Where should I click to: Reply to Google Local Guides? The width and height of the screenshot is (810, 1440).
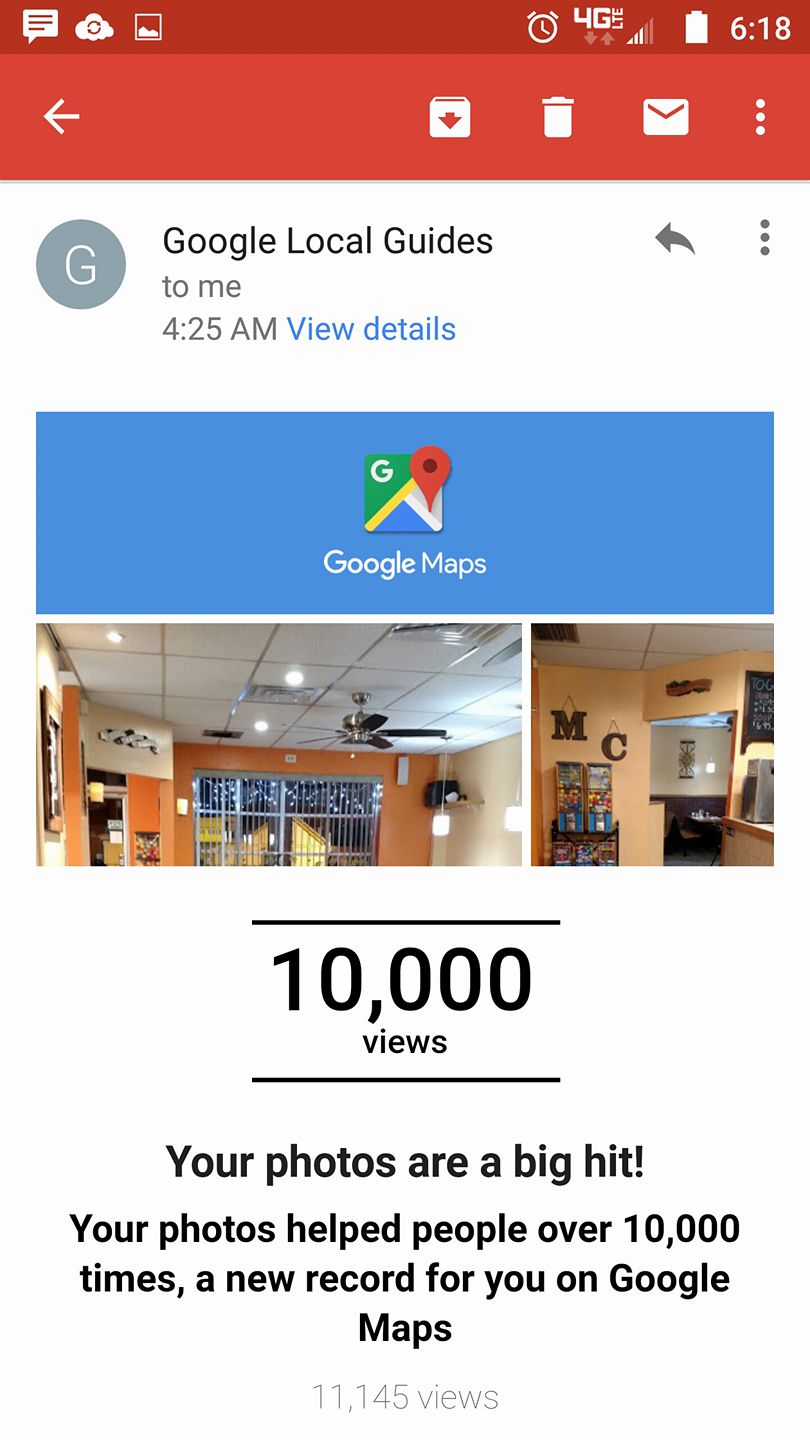click(675, 239)
